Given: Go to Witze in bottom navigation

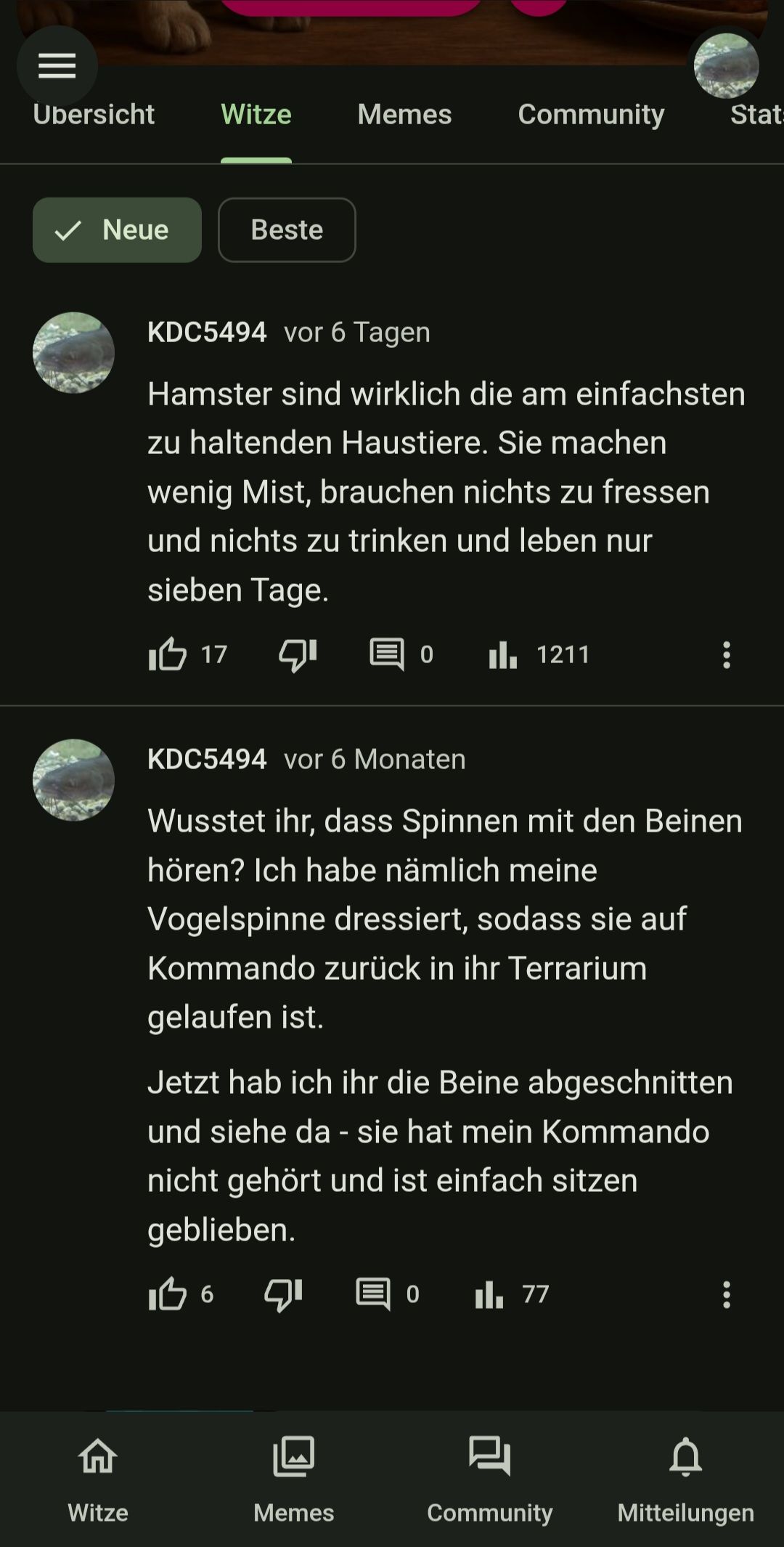Looking at the screenshot, I should [98, 1479].
